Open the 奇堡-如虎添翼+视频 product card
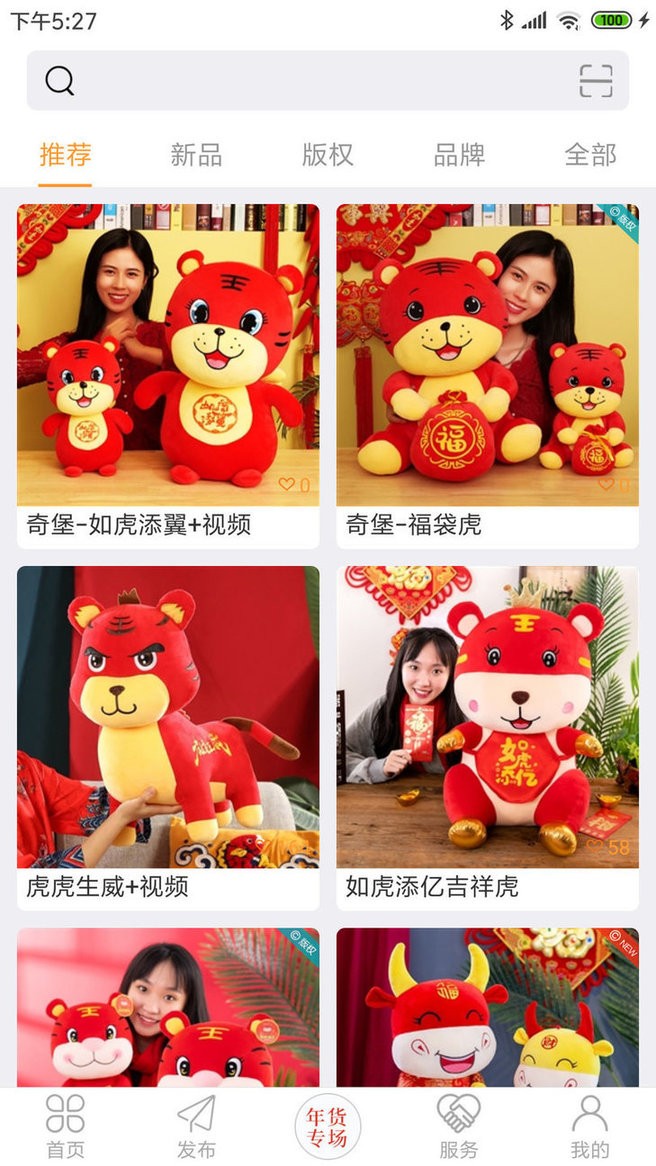Screen dimensions: 656x1166 tap(168, 376)
